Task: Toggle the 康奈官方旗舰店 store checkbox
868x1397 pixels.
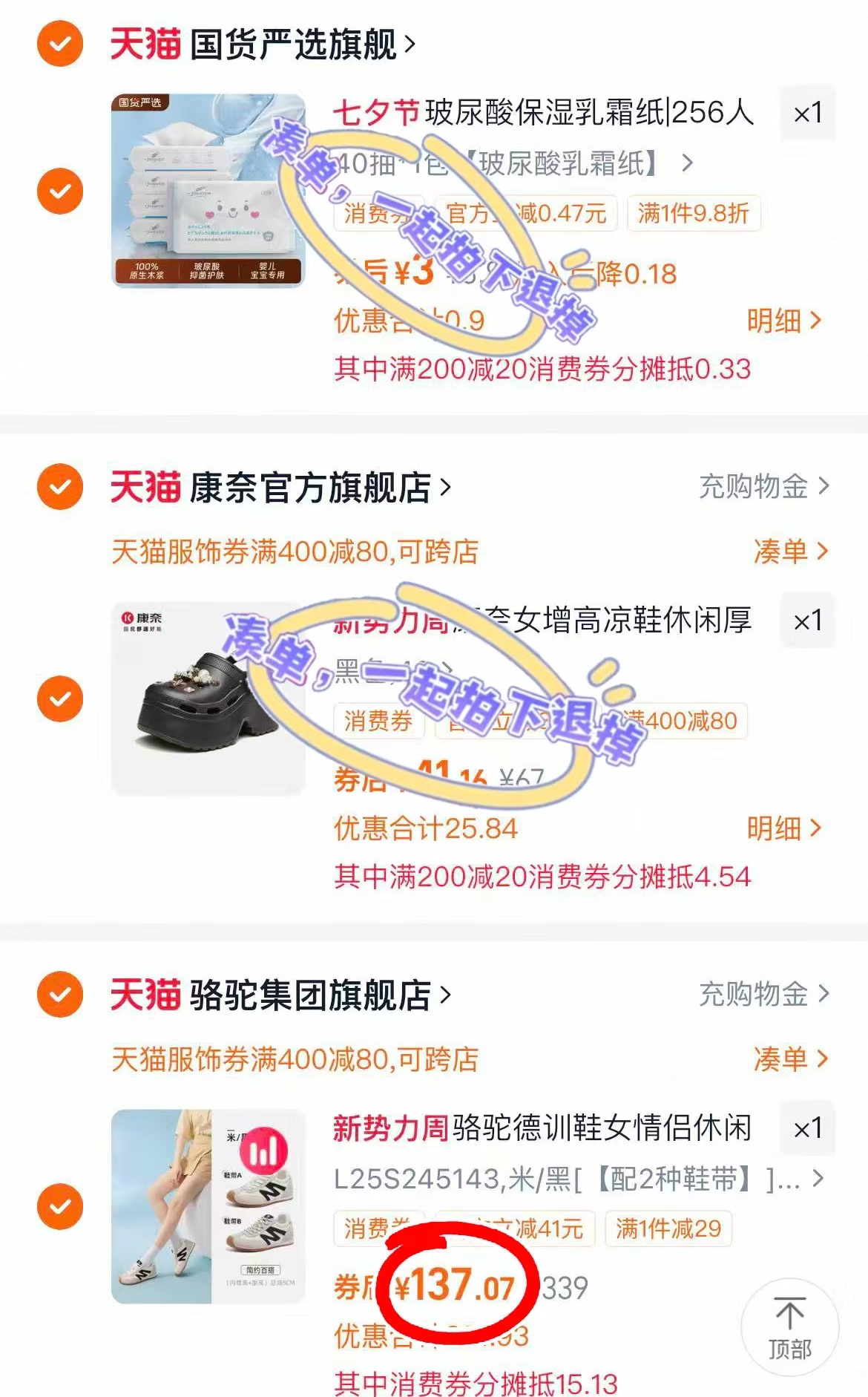Action: click(59, 487)
